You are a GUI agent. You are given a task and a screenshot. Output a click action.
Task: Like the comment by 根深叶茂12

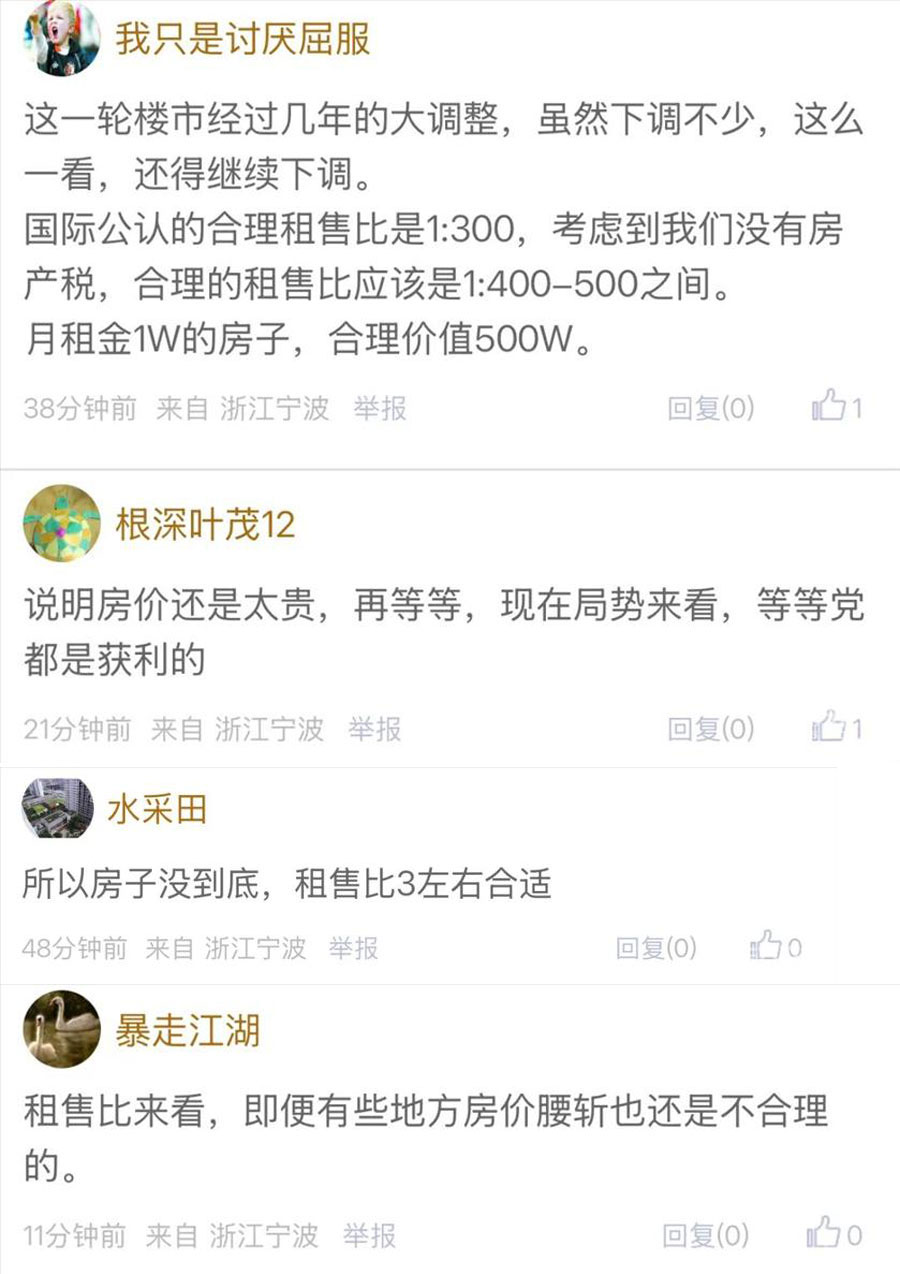[829, 727]
